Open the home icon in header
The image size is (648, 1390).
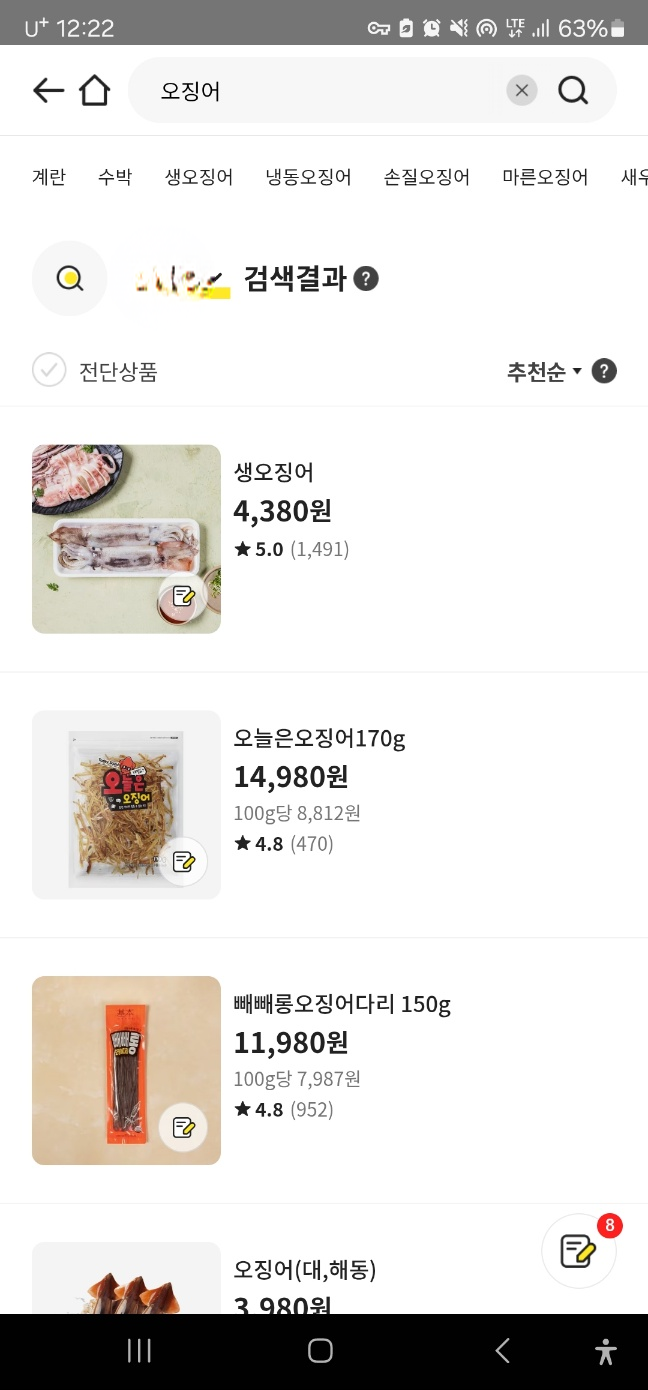[94, 91]
